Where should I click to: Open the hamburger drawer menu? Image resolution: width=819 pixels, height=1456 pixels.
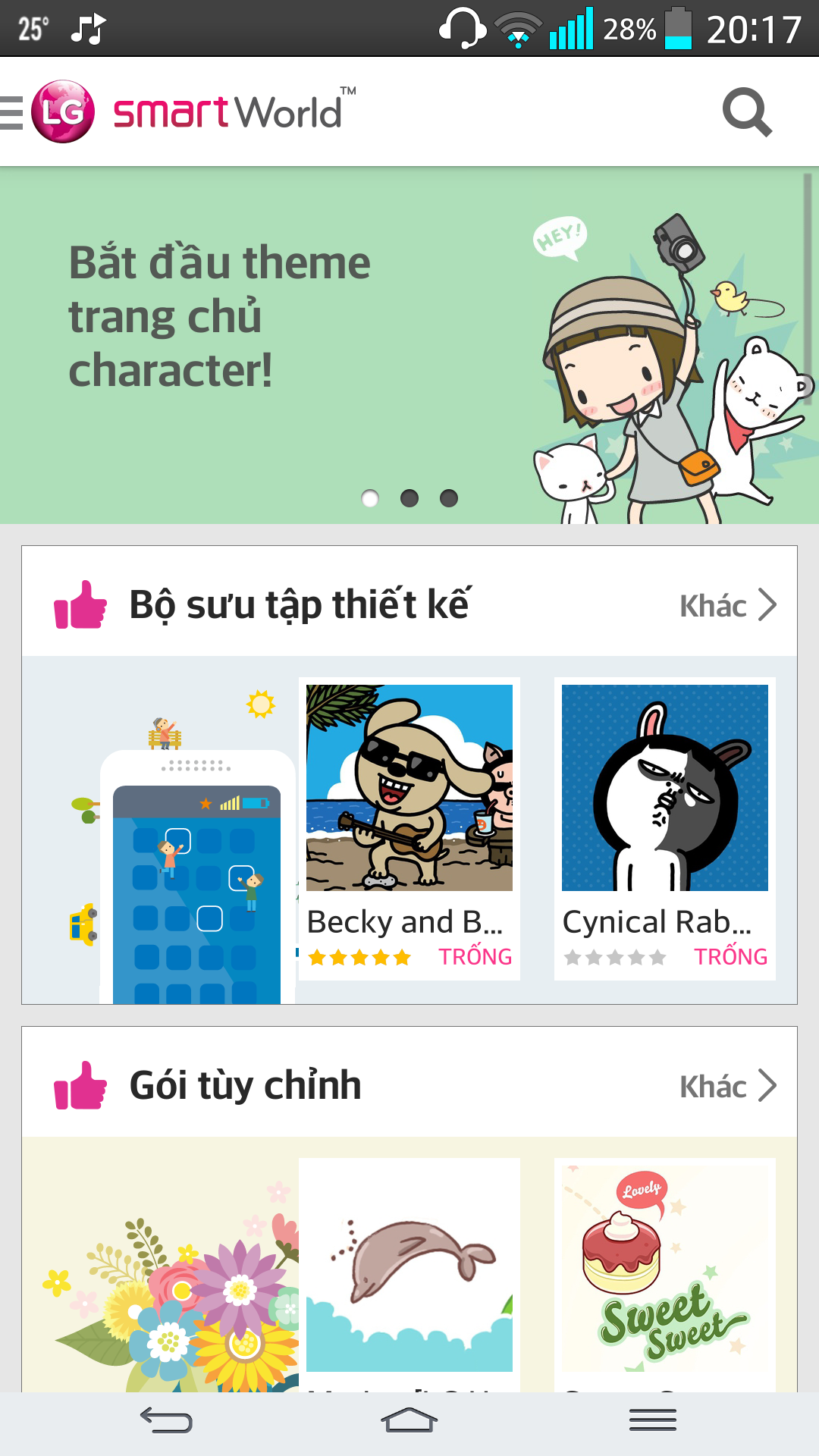tap(11, 113)
